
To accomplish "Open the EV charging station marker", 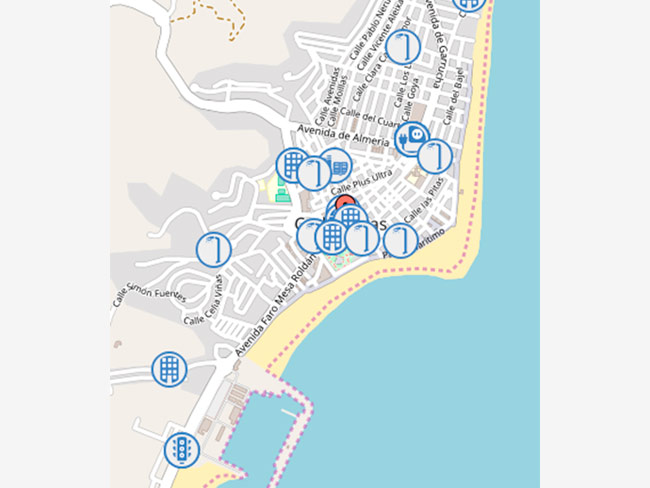I will click(411, 139).
